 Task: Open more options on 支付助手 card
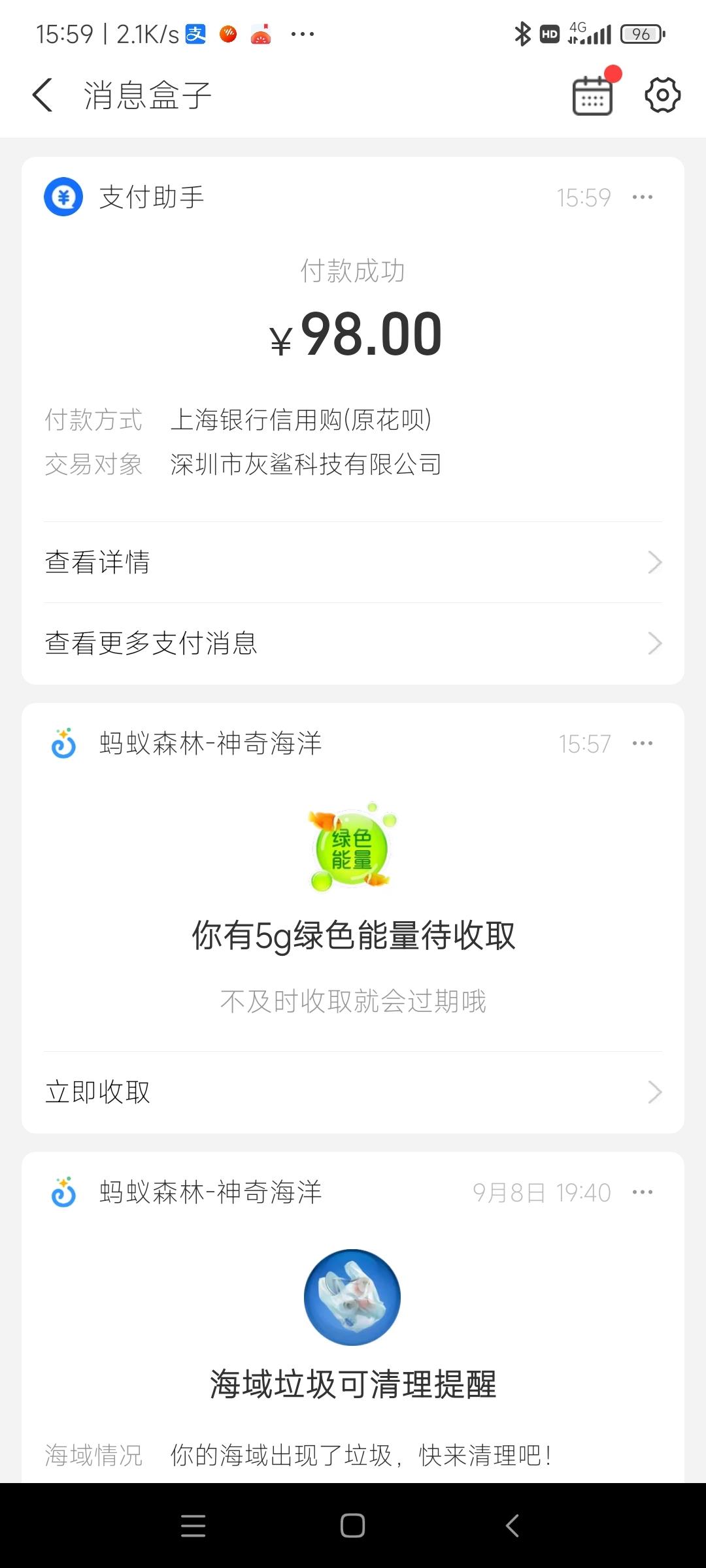click(x=642, y=197)
